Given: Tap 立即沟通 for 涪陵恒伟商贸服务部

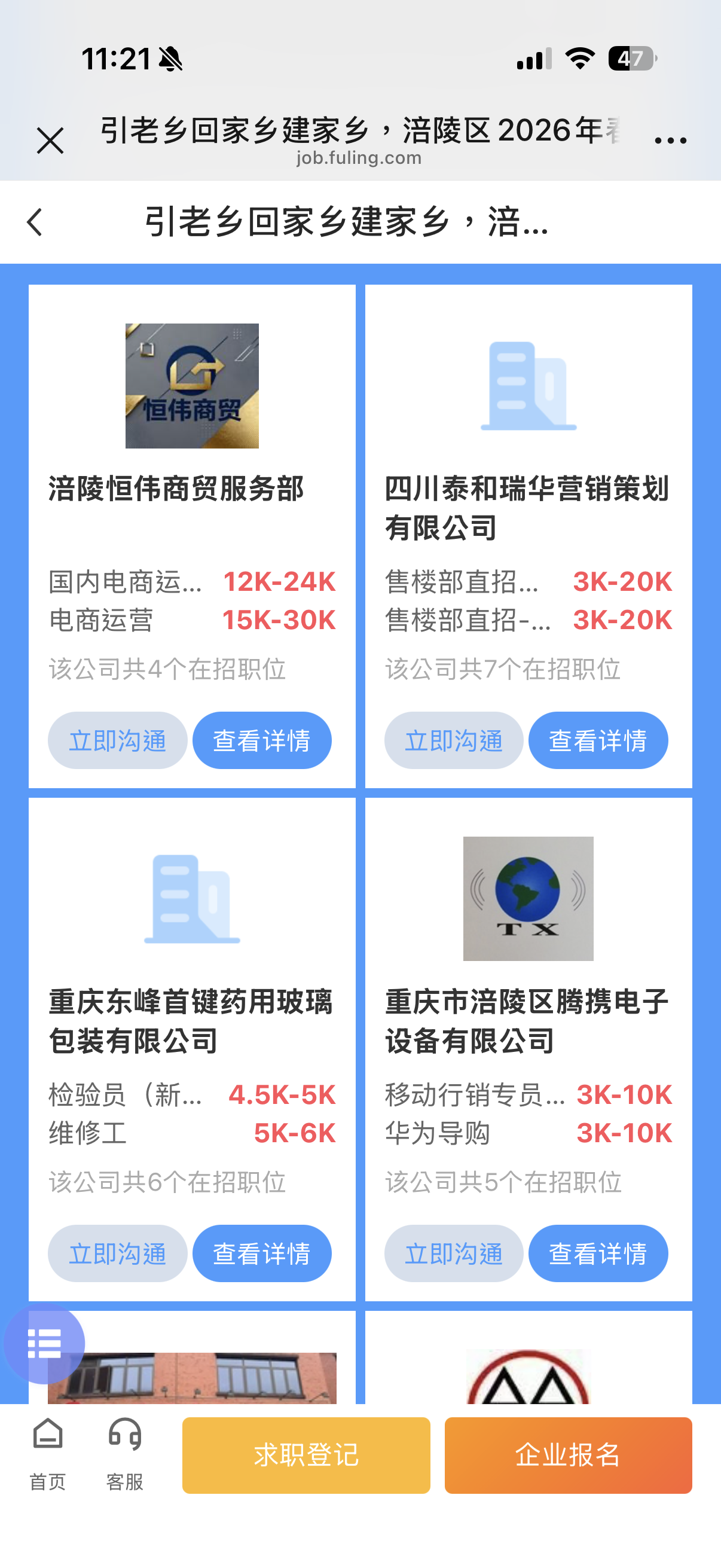Looking at the screenshot, I should [x=117, y=740].
